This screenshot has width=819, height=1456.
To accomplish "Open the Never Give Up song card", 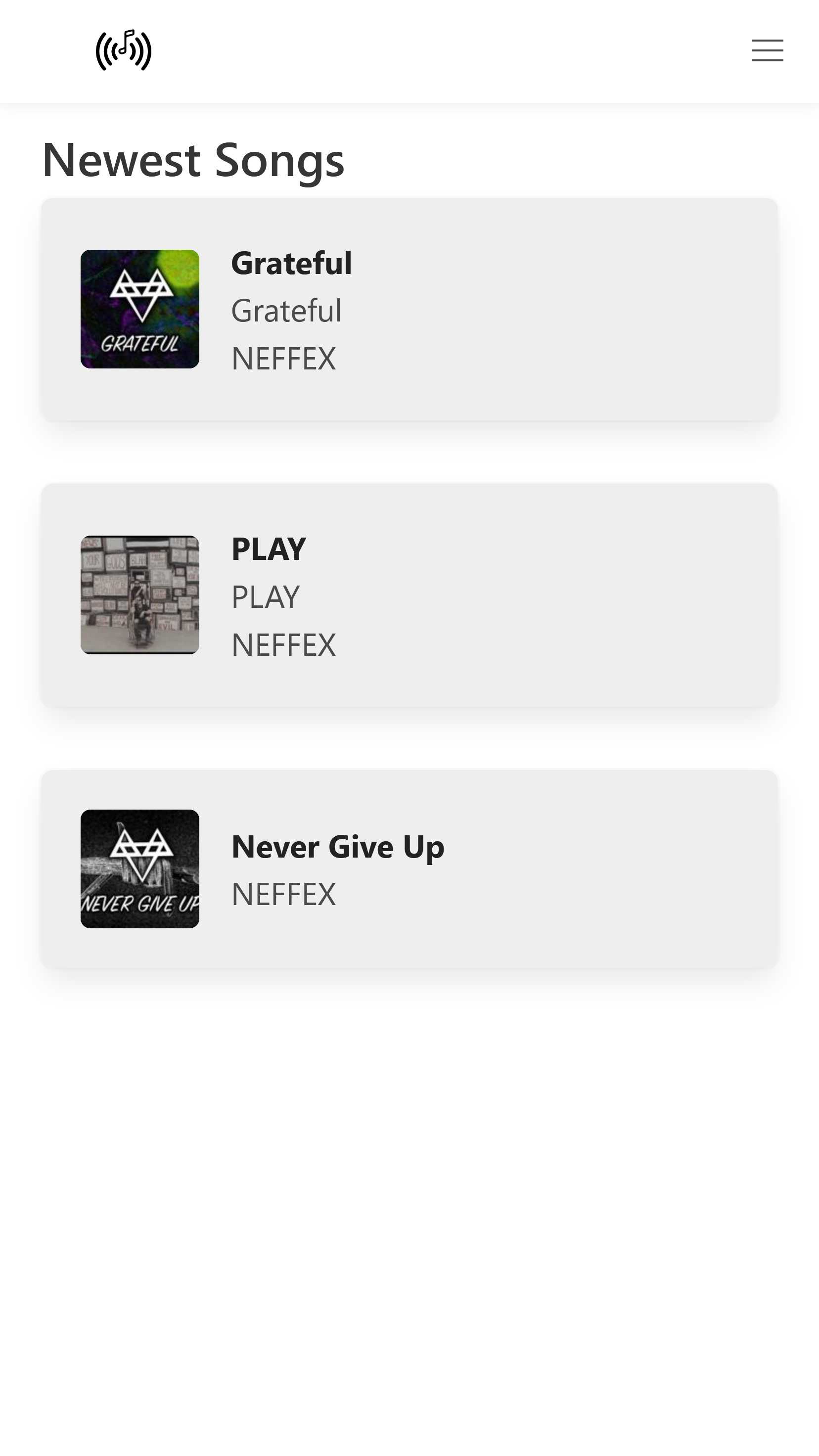I will click(409, 869).
